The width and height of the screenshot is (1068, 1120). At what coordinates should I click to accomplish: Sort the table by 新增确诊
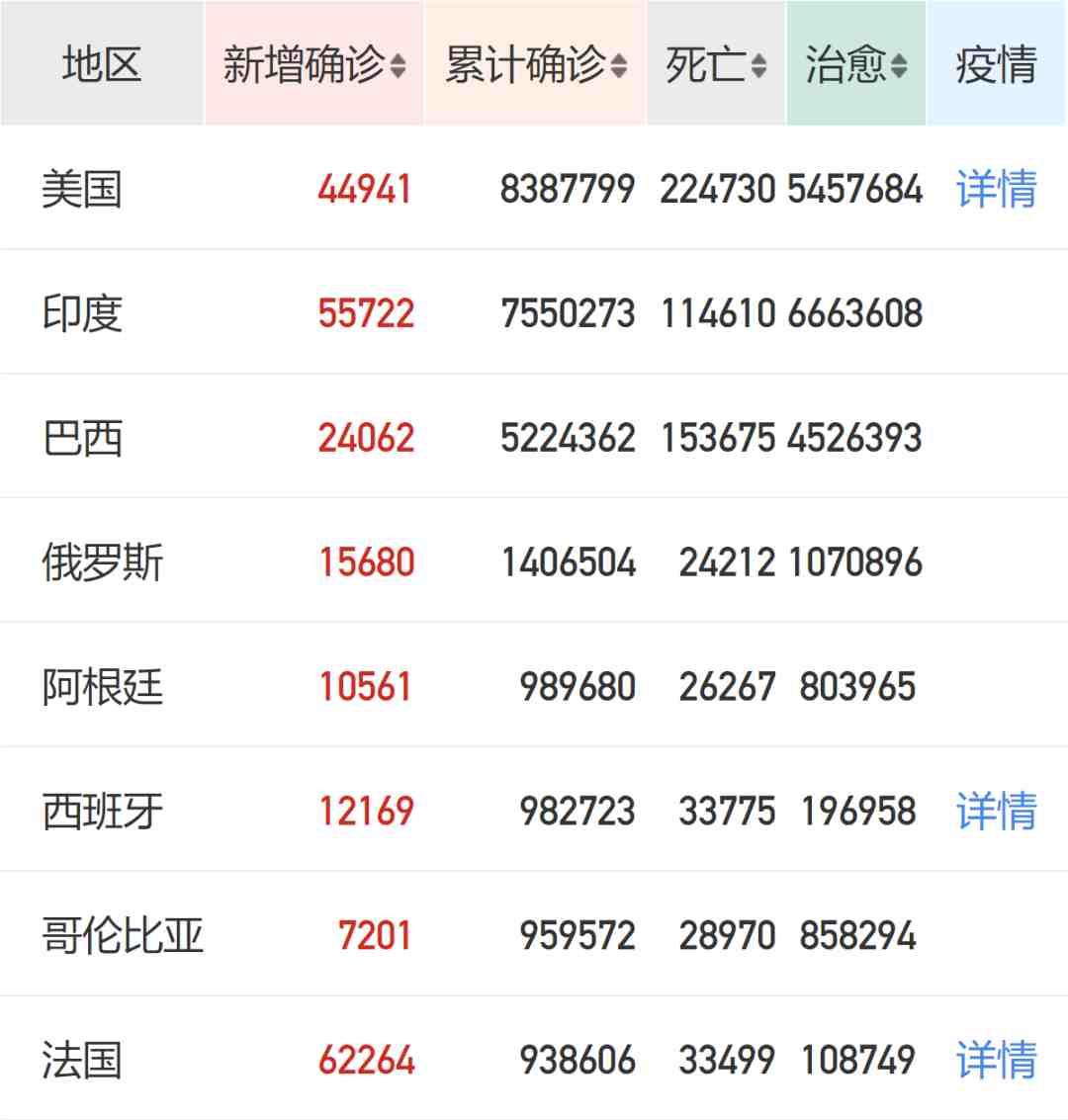(x=314, y=65)
